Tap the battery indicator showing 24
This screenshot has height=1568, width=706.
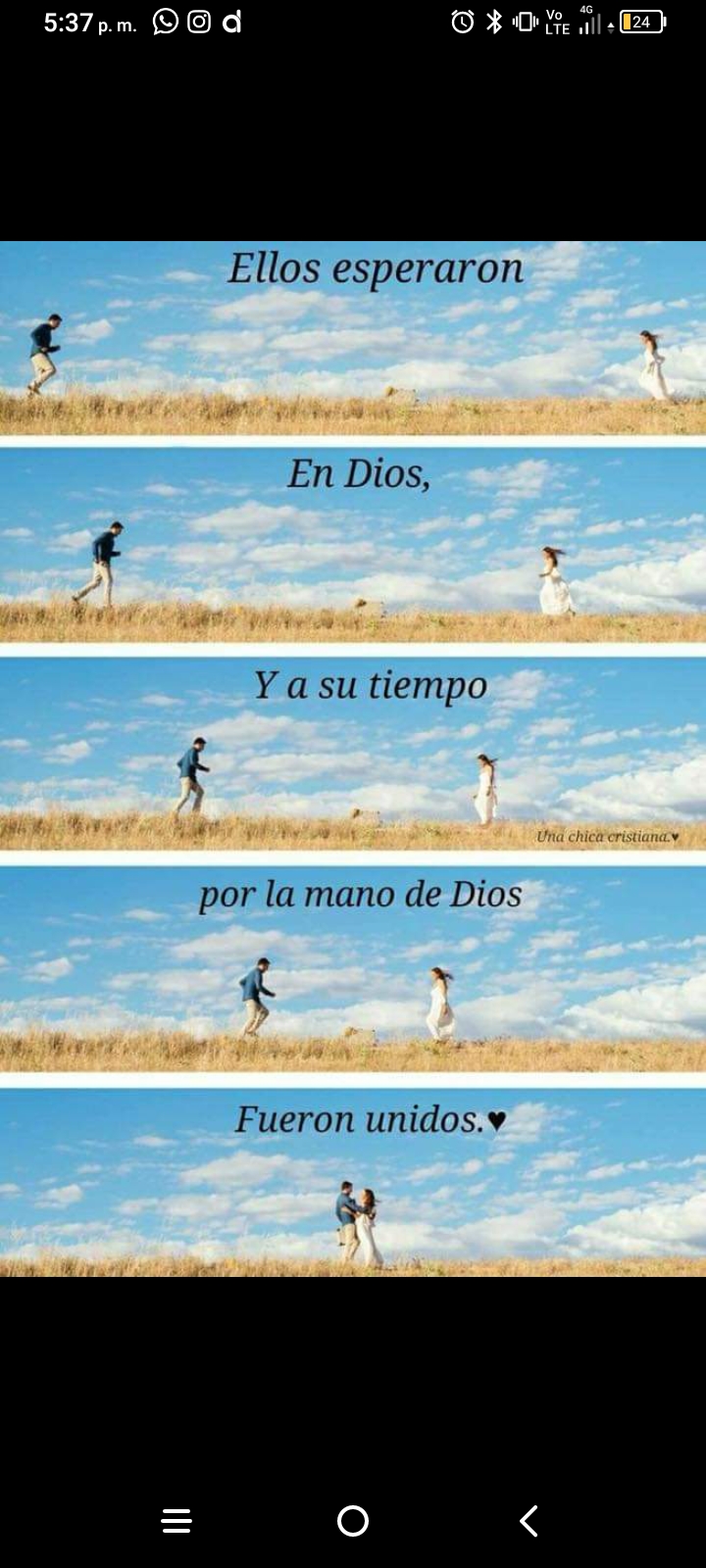coord(641,21)
